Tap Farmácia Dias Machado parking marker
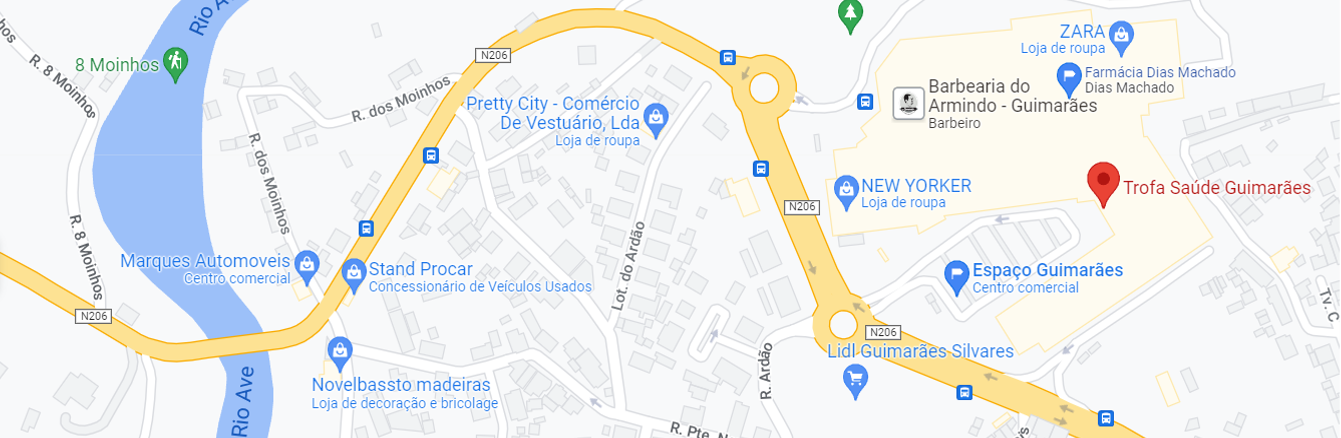The image size is (1341, 438). pyautogui.click(x=1069, y=75)
